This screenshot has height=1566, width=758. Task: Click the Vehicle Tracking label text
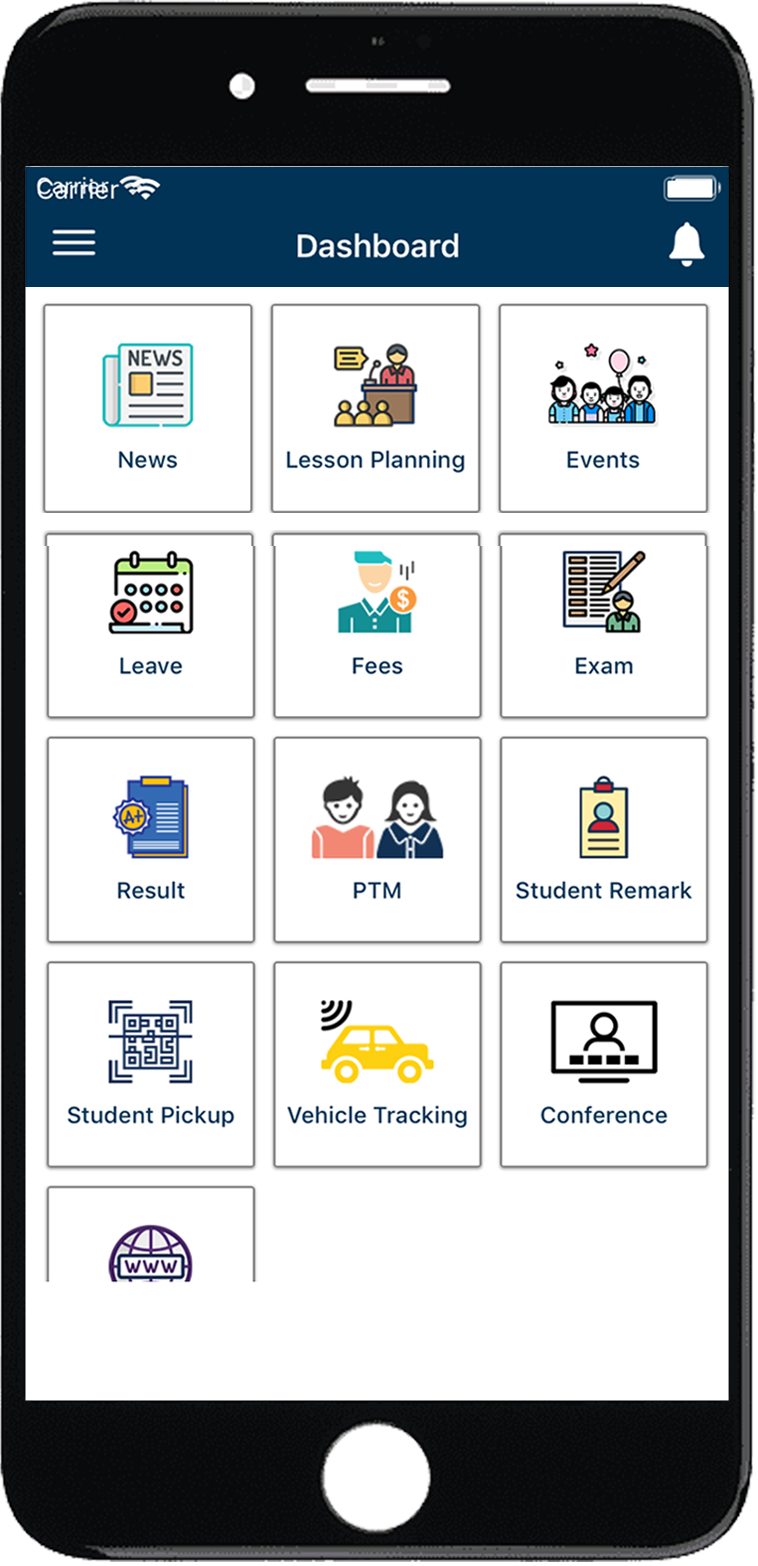tap(376, 1115)
